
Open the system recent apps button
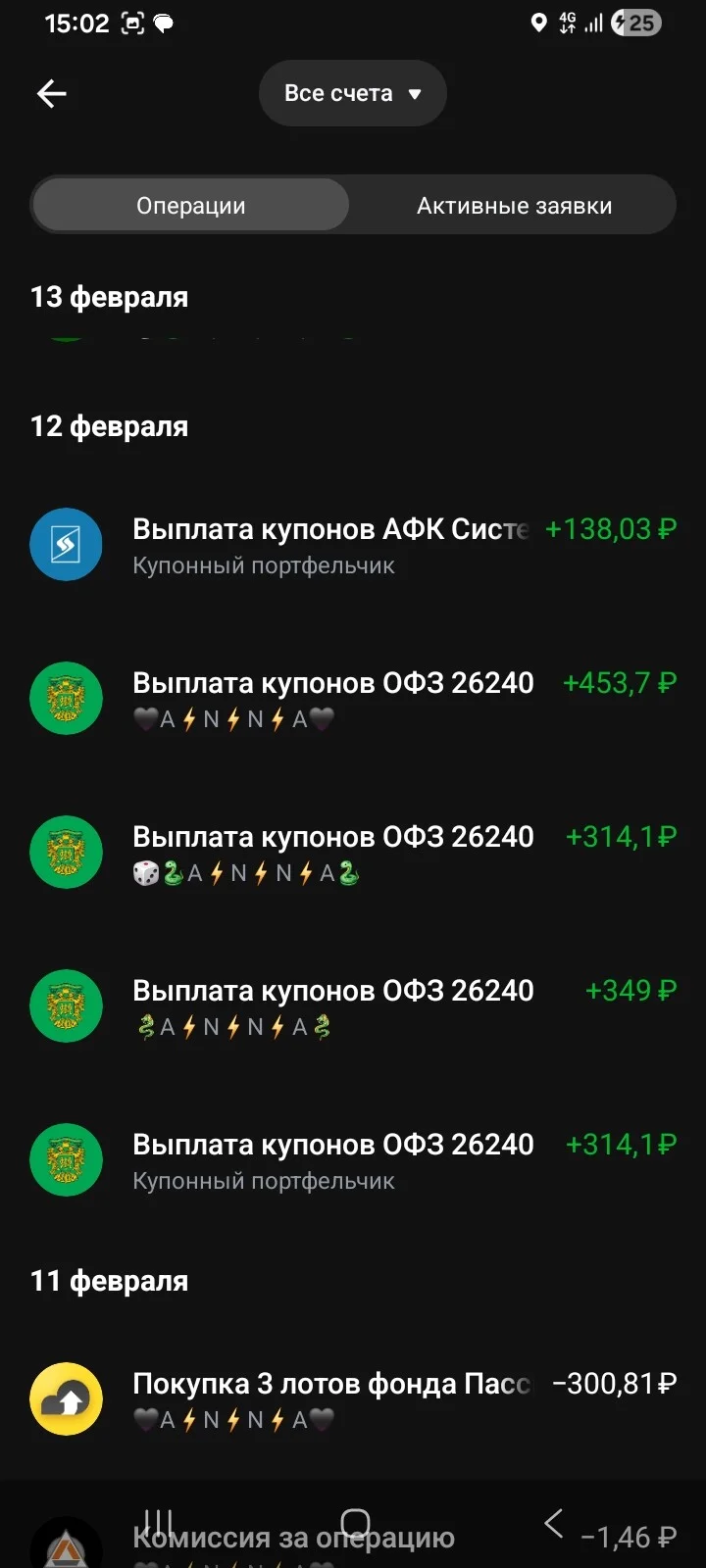[158, 1524]
